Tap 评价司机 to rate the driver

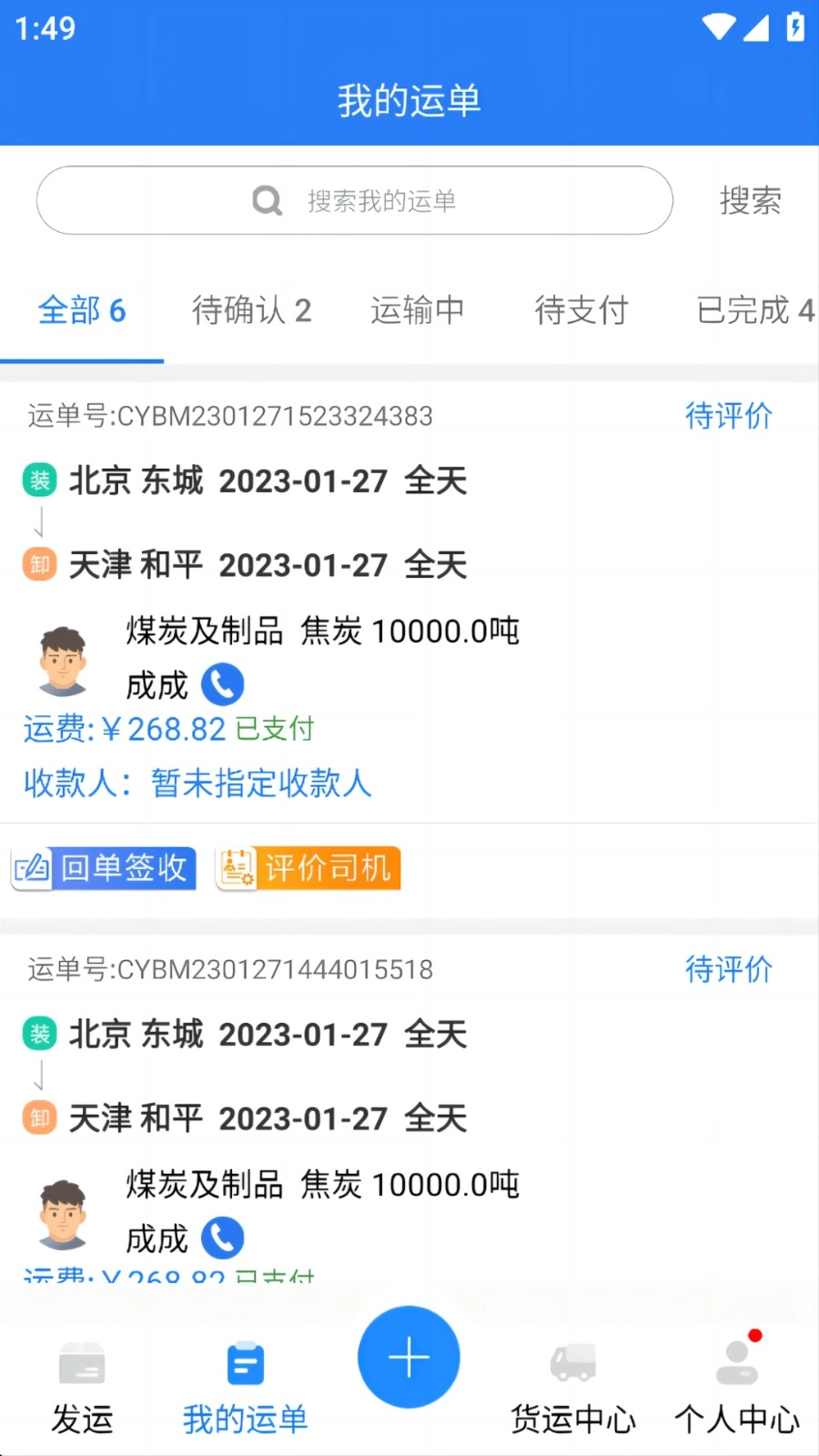coord(307,868)
